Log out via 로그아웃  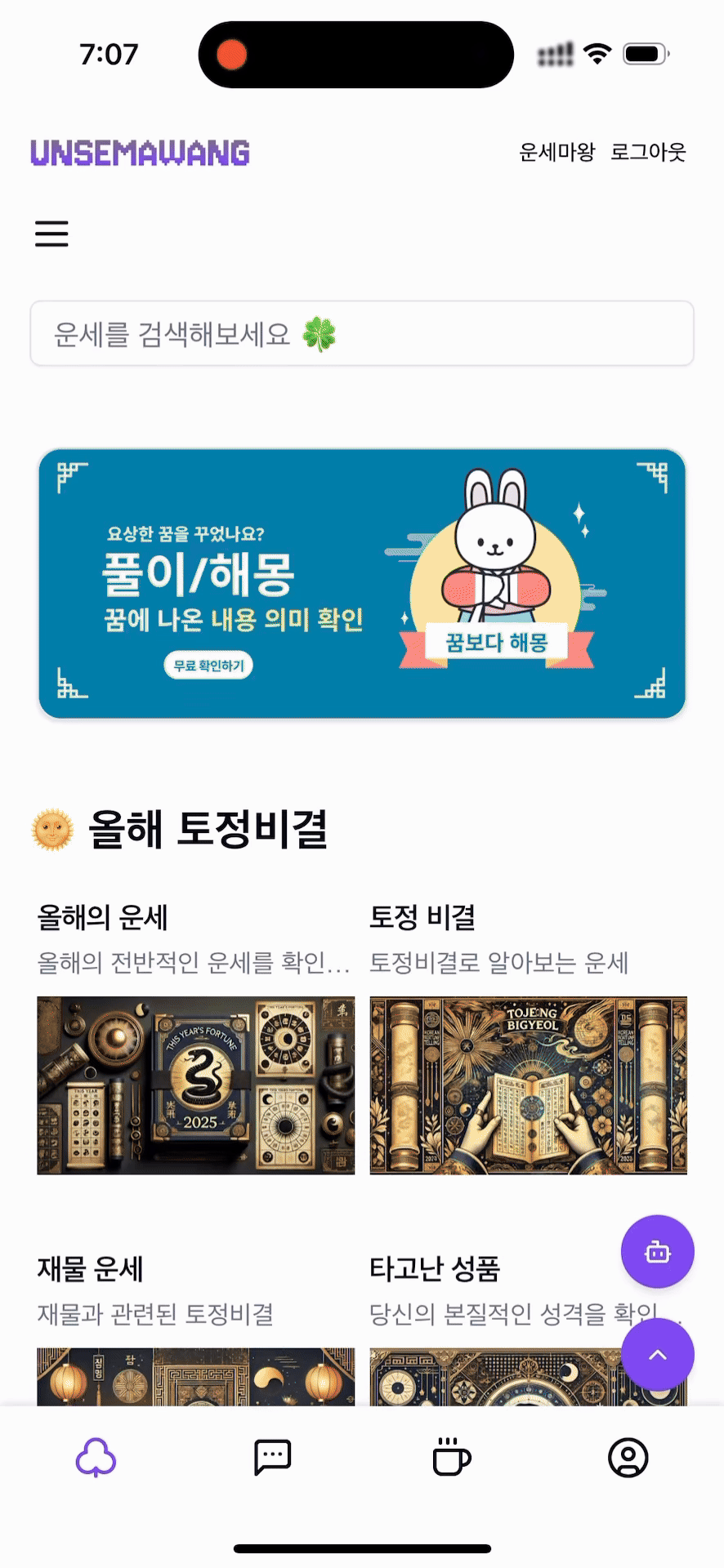point(648,152)
